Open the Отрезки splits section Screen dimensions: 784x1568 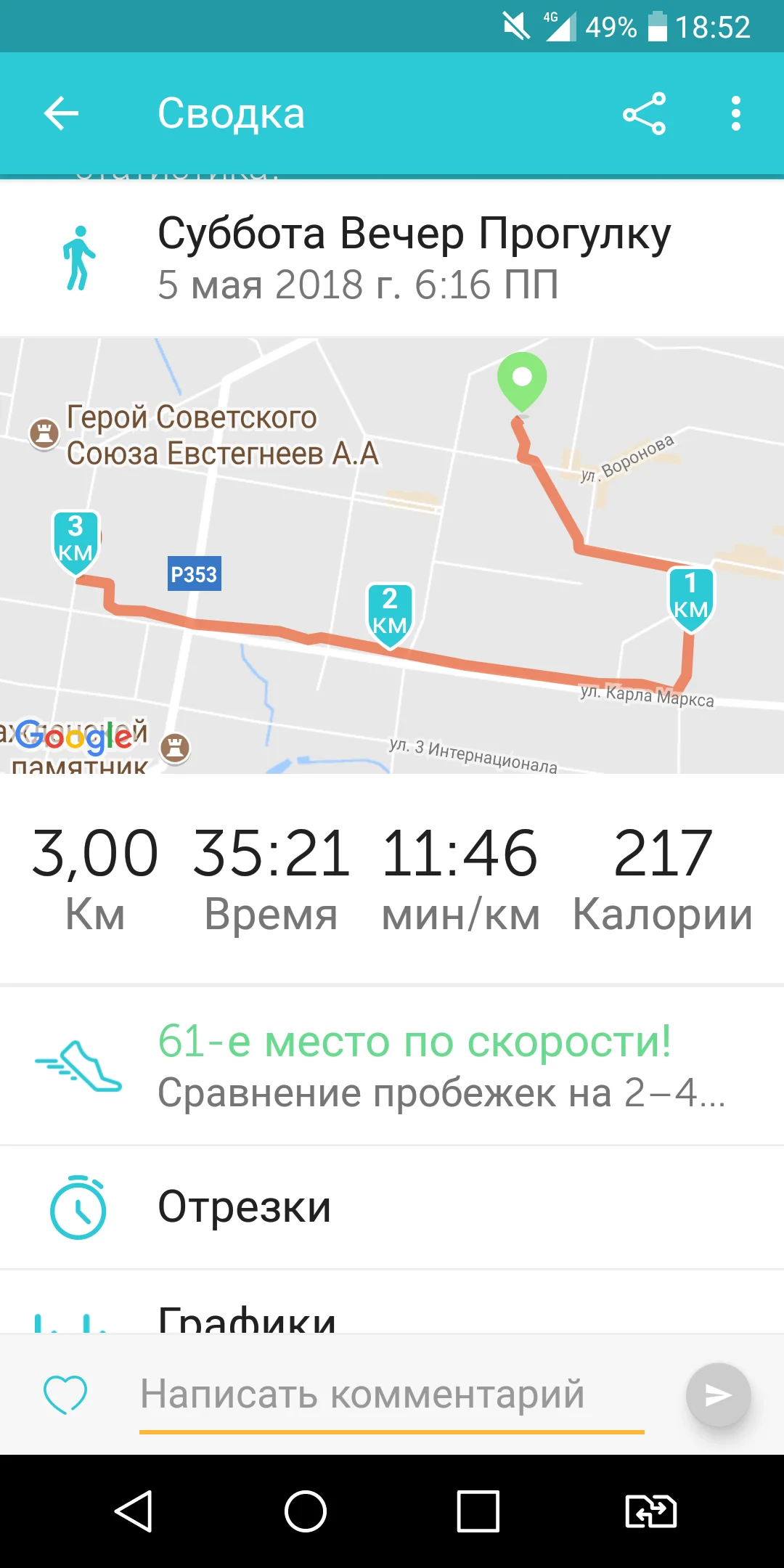point(392,1208)
